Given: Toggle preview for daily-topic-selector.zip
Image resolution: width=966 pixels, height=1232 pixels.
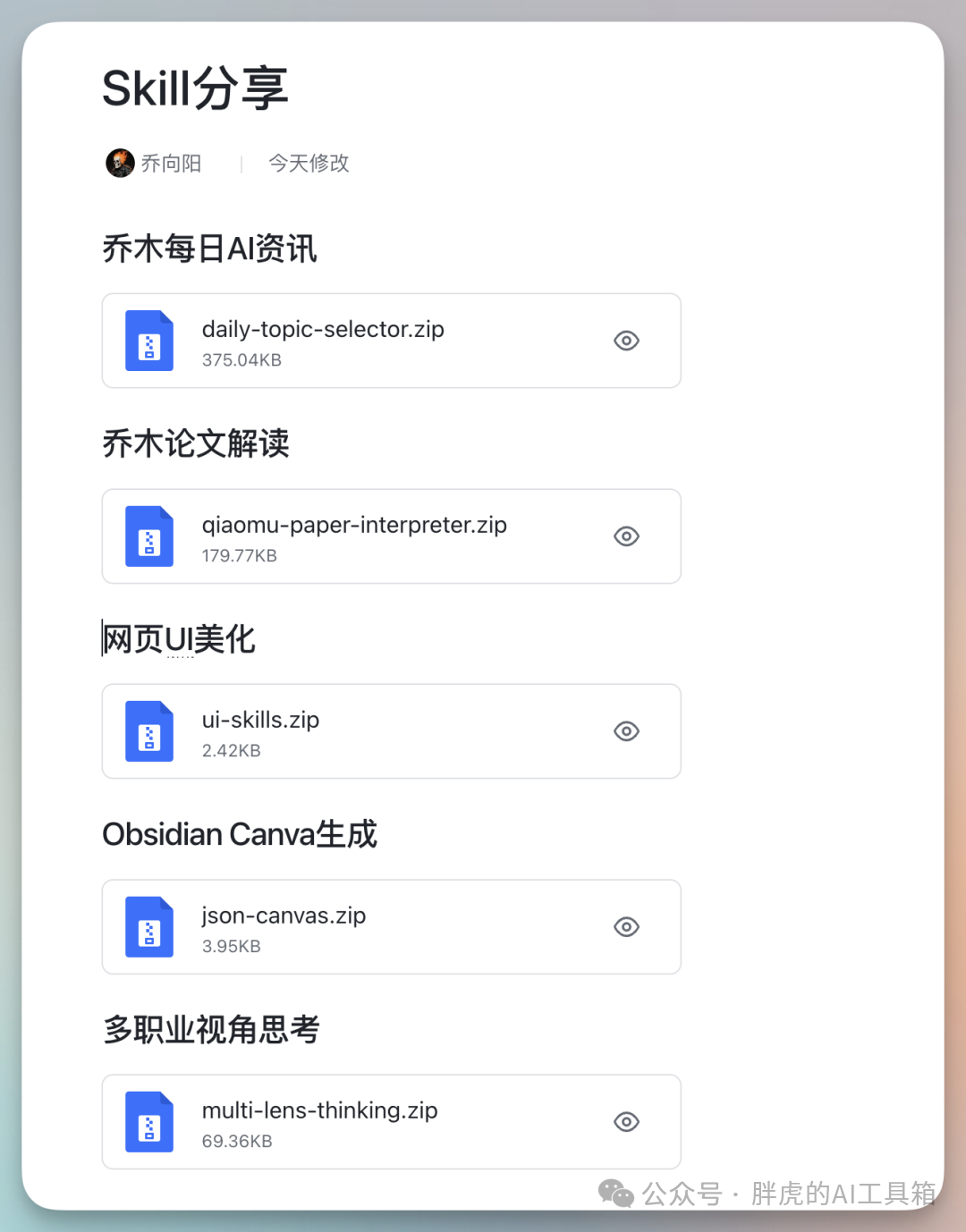Looking at the screenshot, I should pos(626,341).
